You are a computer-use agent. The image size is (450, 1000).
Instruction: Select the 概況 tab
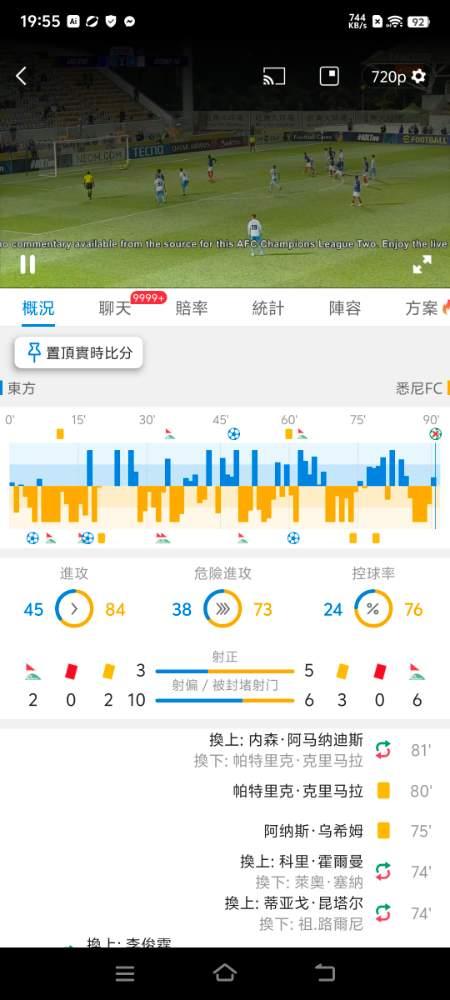[x=38, y=309]
